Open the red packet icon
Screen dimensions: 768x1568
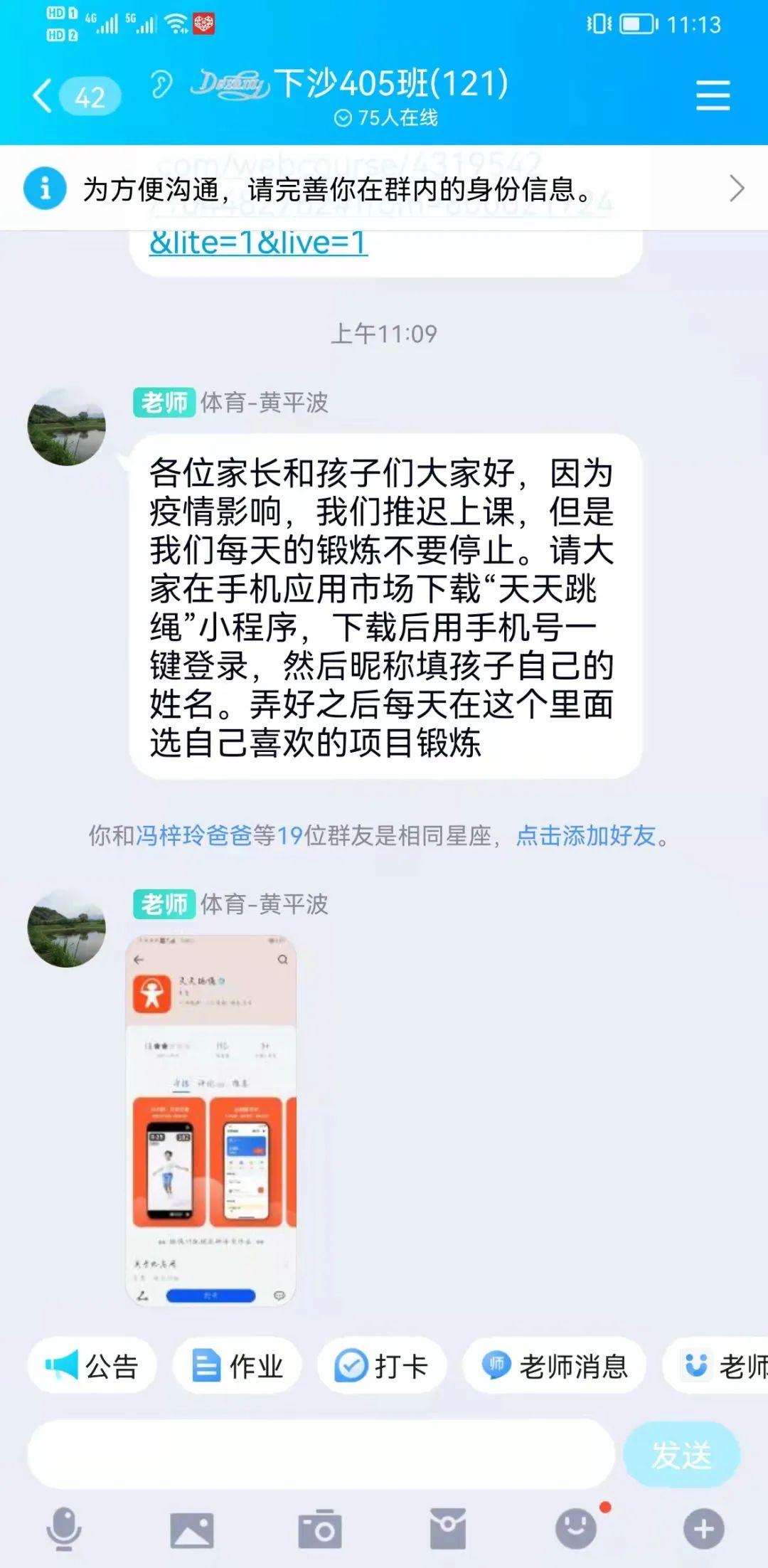click(x=448, y=1530)
